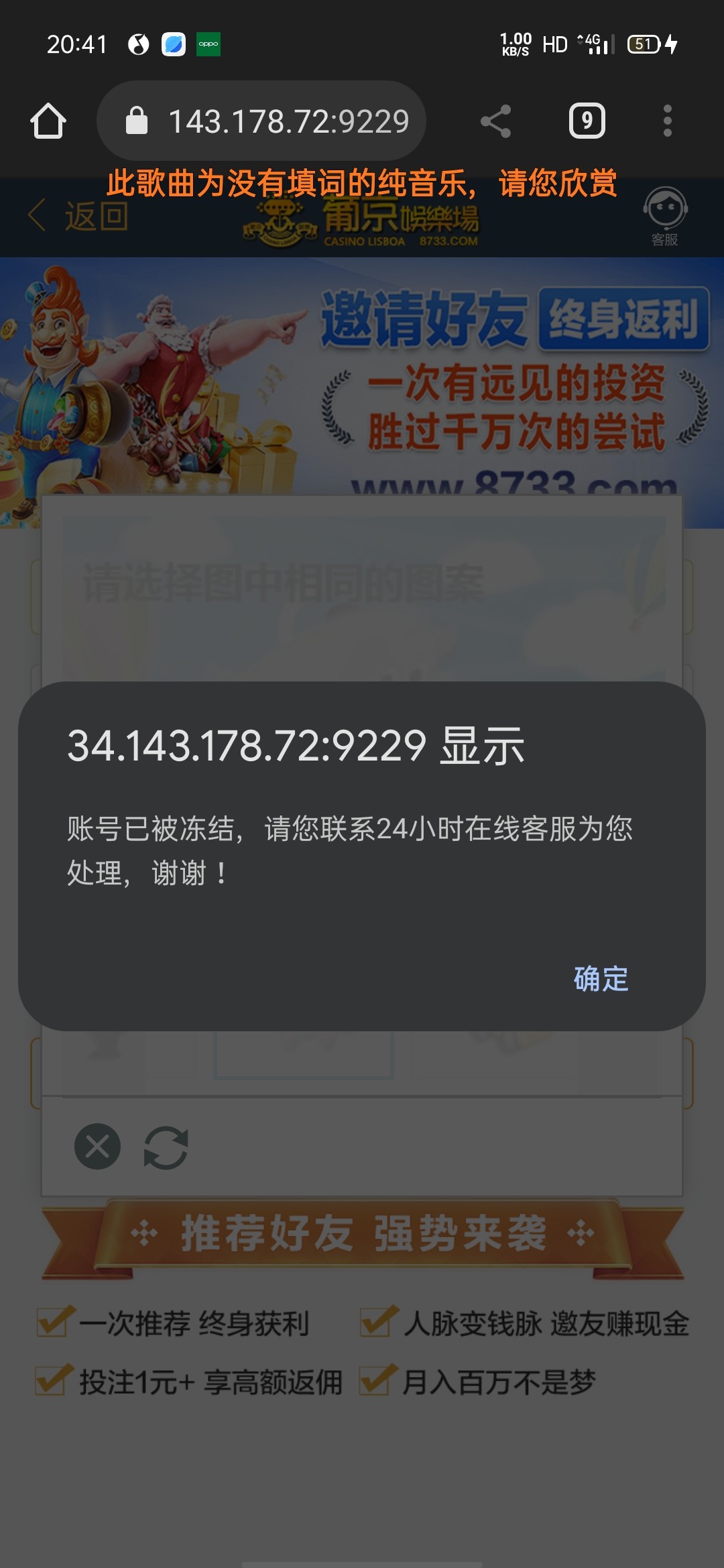Close the image captcha panel

pyautogui.click(x=97, y=1147)
